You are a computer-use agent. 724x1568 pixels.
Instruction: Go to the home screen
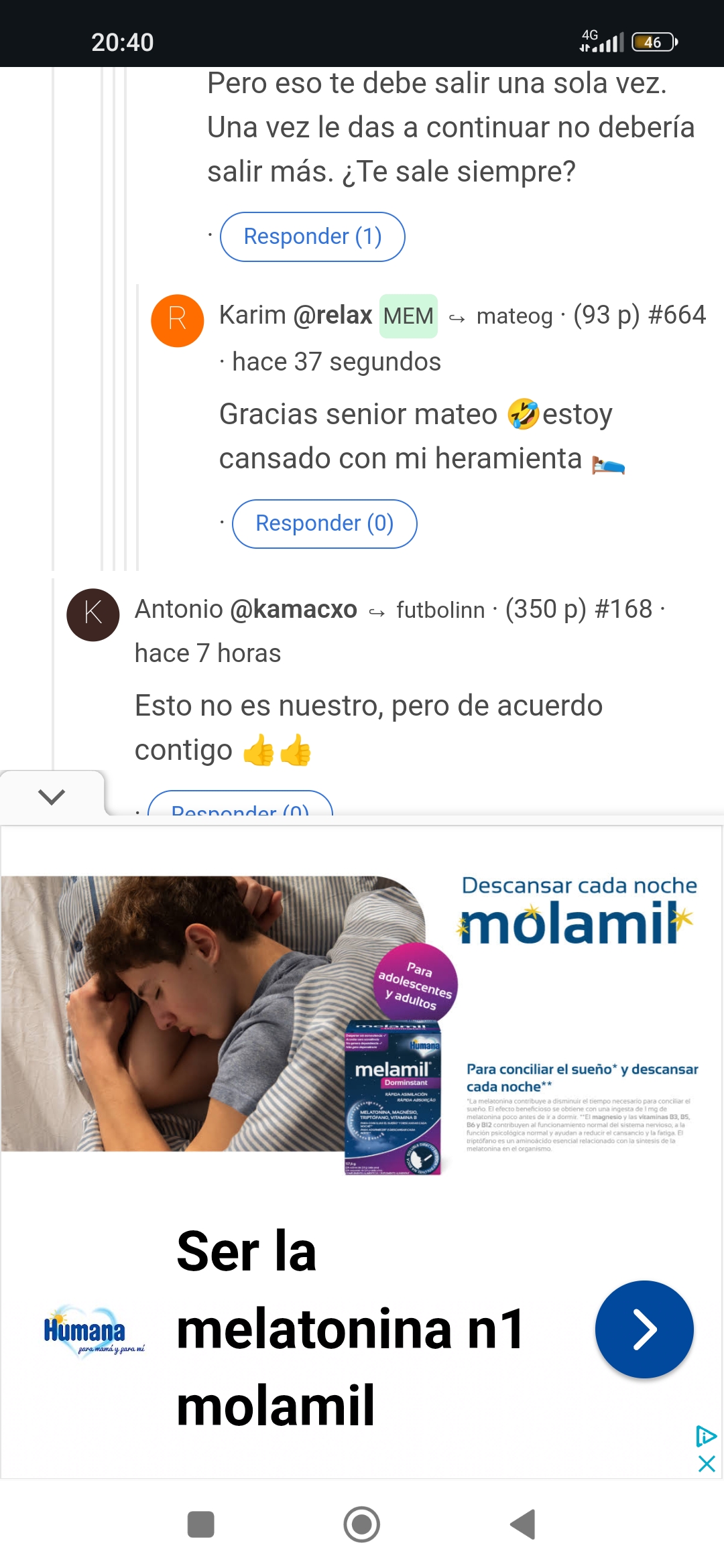click(x=362, y=1524)
